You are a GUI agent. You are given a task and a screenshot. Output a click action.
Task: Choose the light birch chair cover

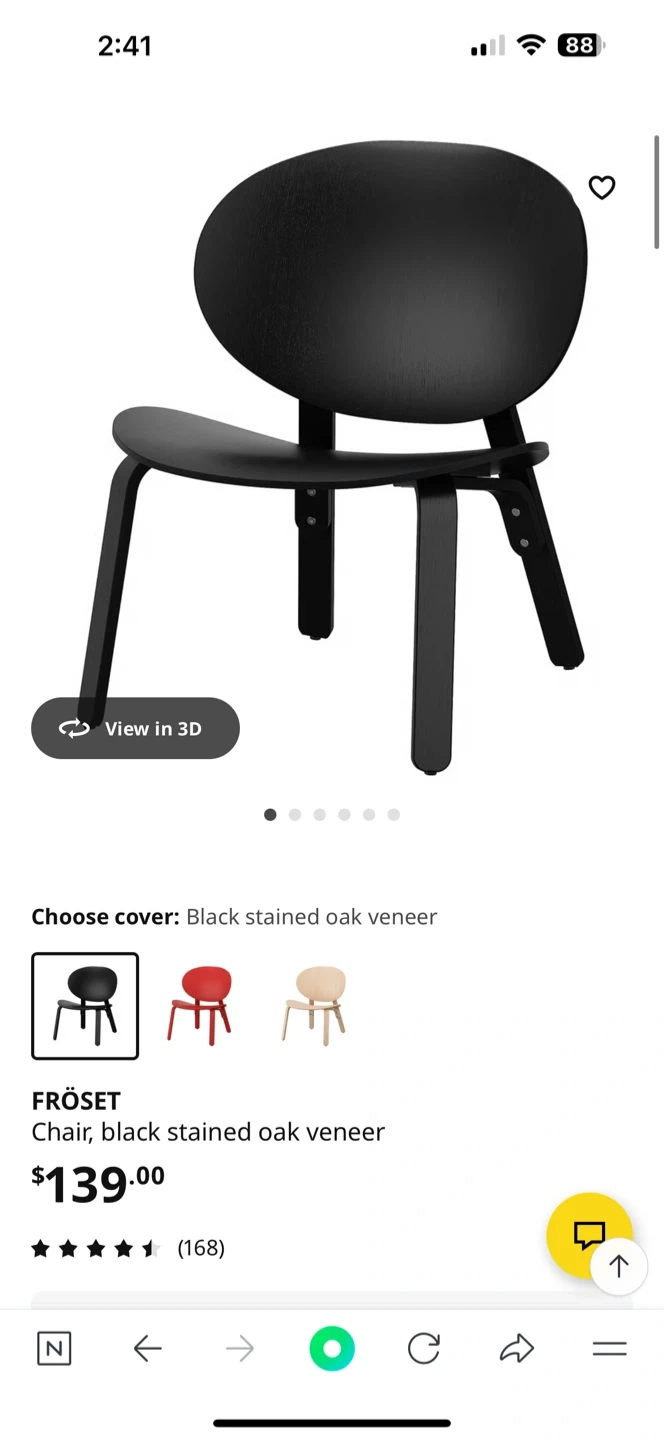(314, 1005)
